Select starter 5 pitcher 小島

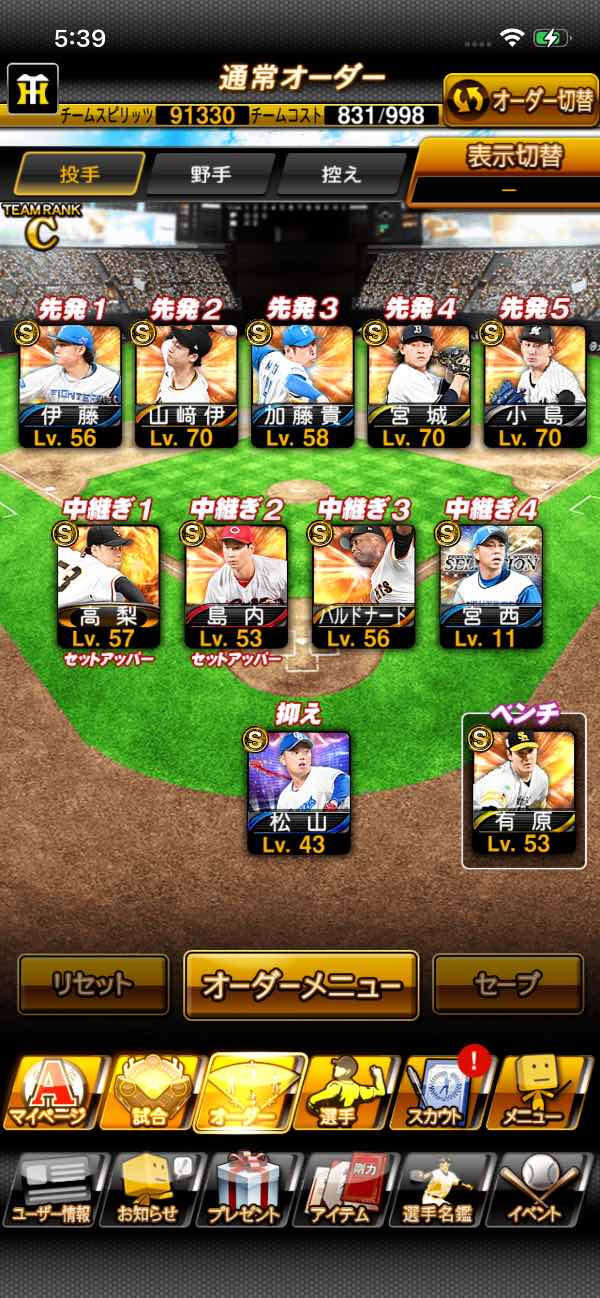click(535, 385)
